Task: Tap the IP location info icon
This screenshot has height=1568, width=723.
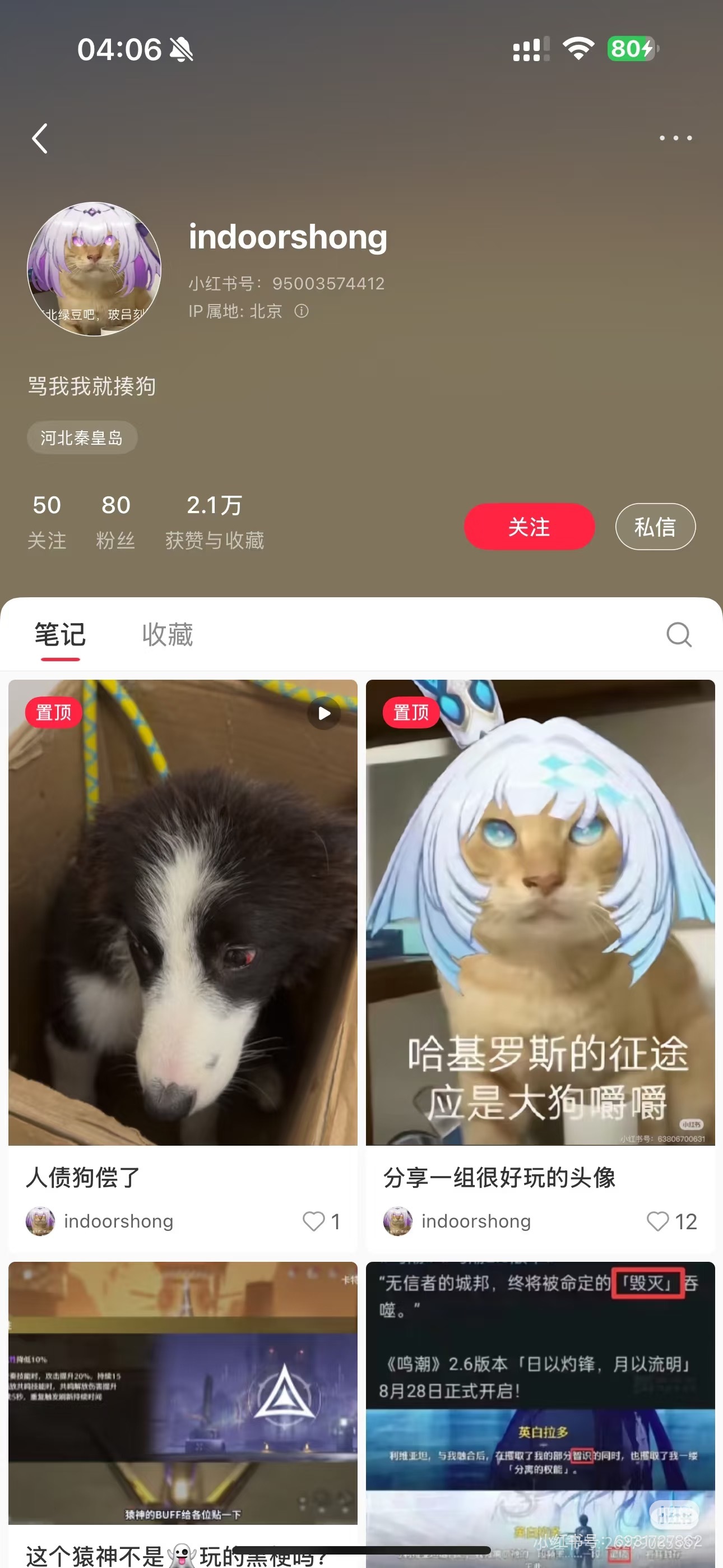Action: [x=302, y=311]
